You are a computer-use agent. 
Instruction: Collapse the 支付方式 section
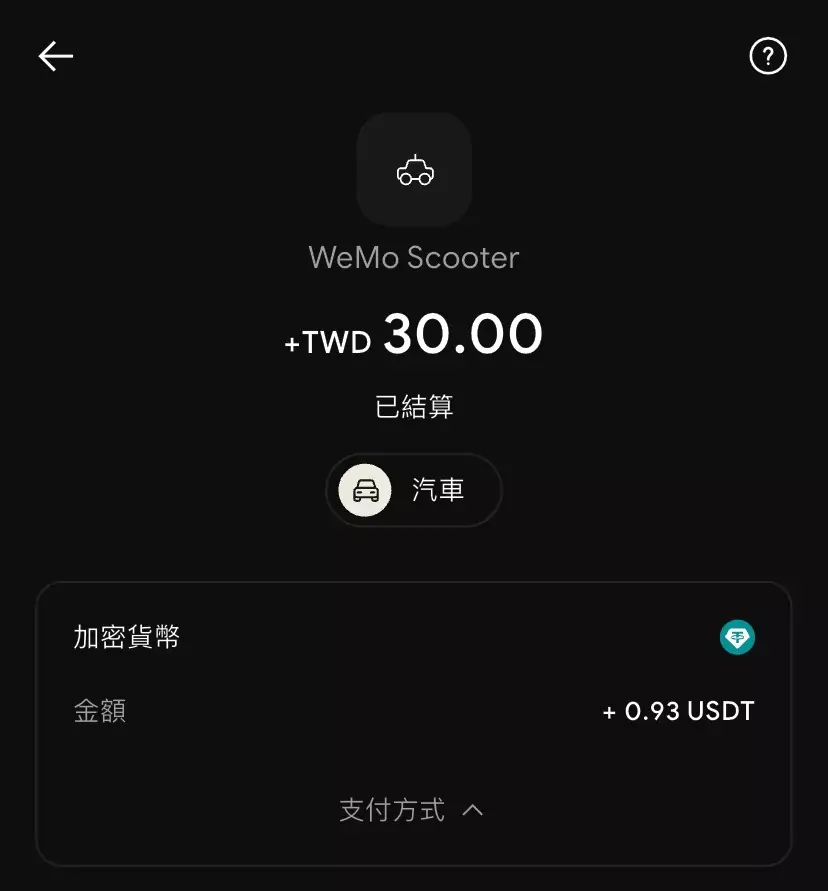412,810
